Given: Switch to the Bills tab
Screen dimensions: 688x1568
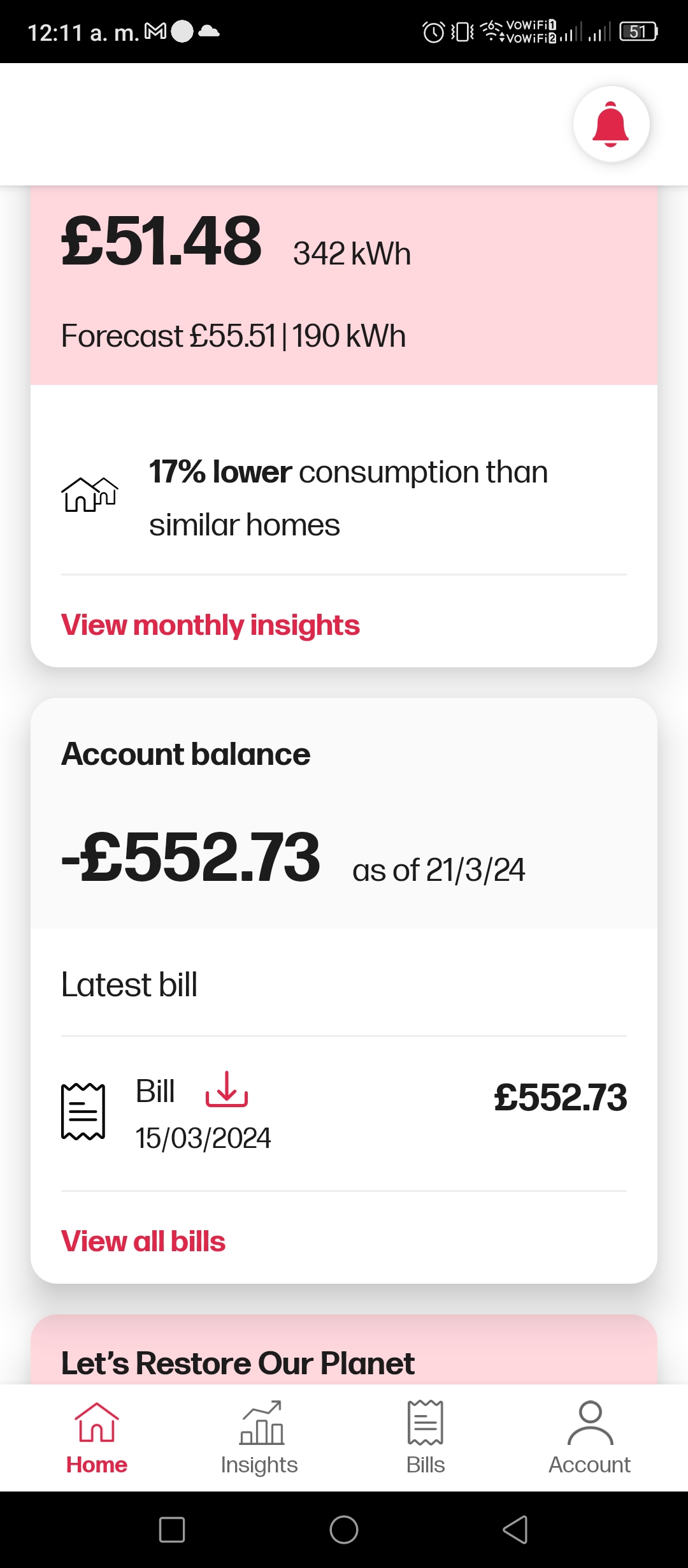Looking at the screenshot, I should coord(426,1438).
